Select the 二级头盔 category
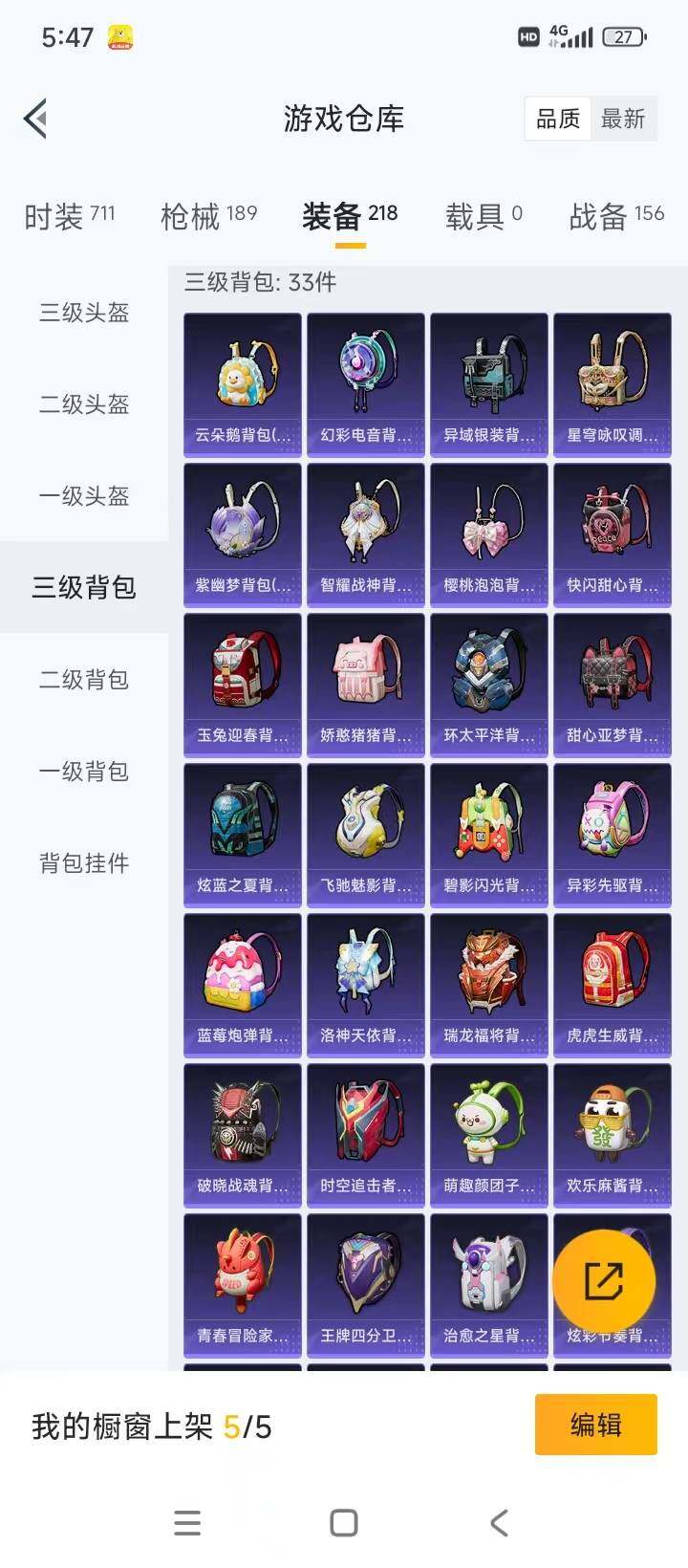This screenshot has height=1568, width=688. (x=84, y=404)
